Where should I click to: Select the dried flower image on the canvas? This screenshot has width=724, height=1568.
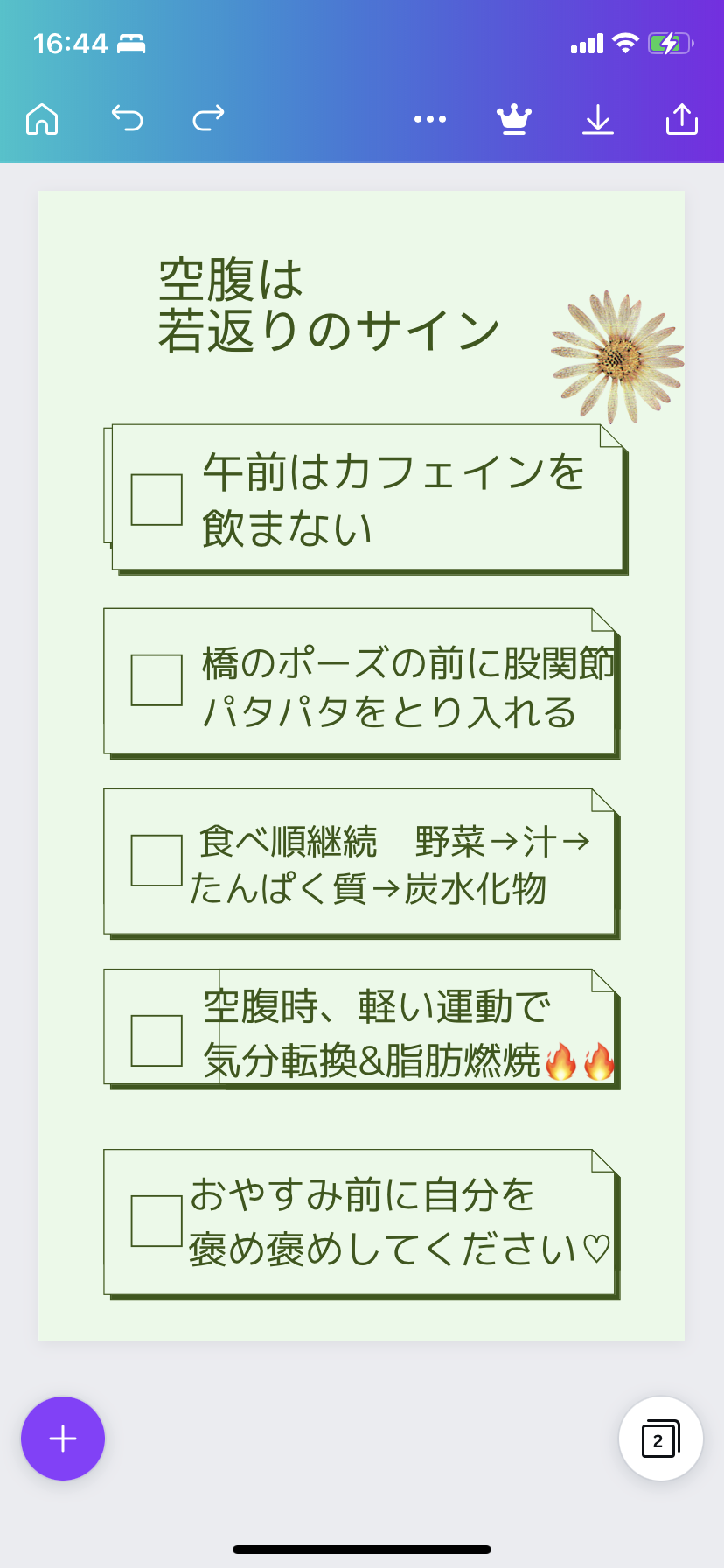pos(617,357)
